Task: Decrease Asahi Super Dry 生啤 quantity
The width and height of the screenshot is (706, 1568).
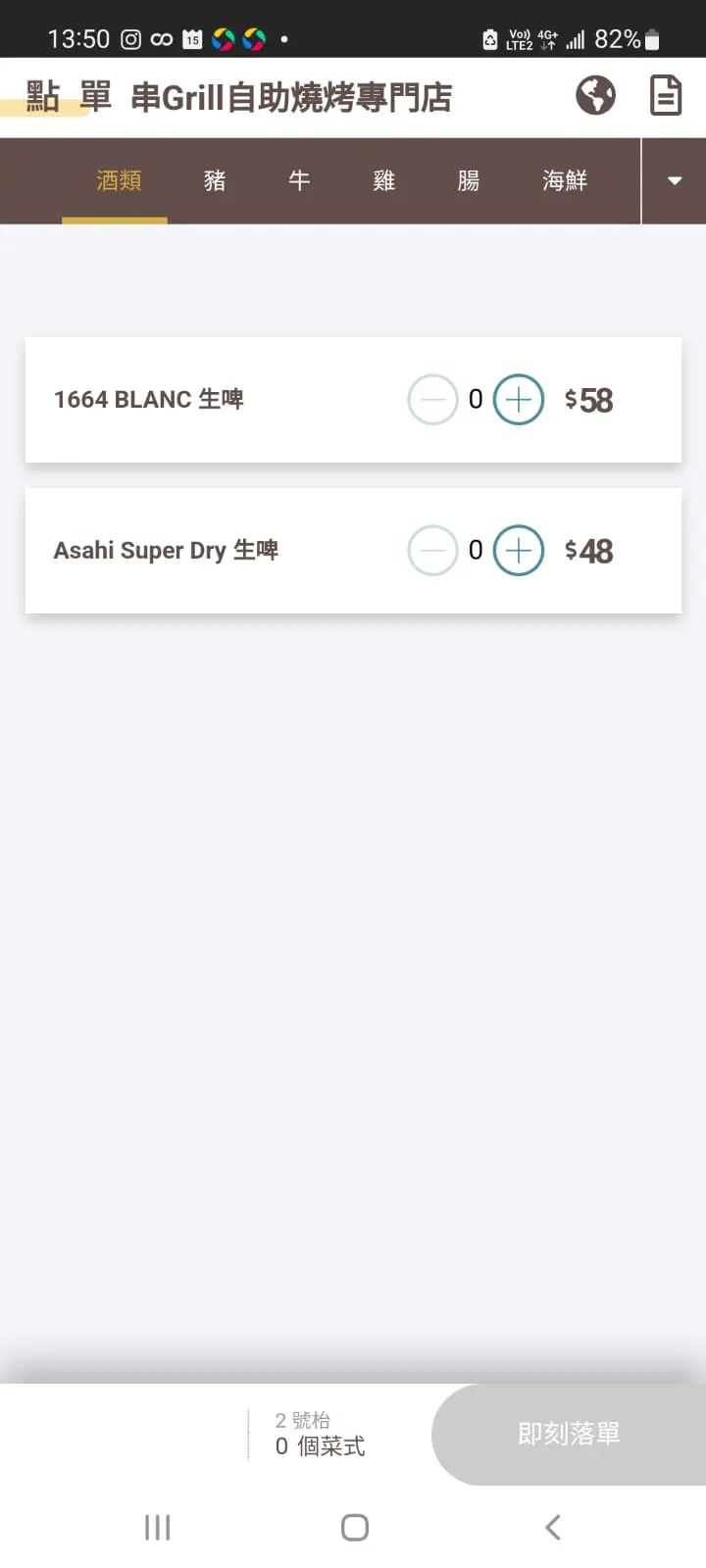Action: tap(432, 551)
